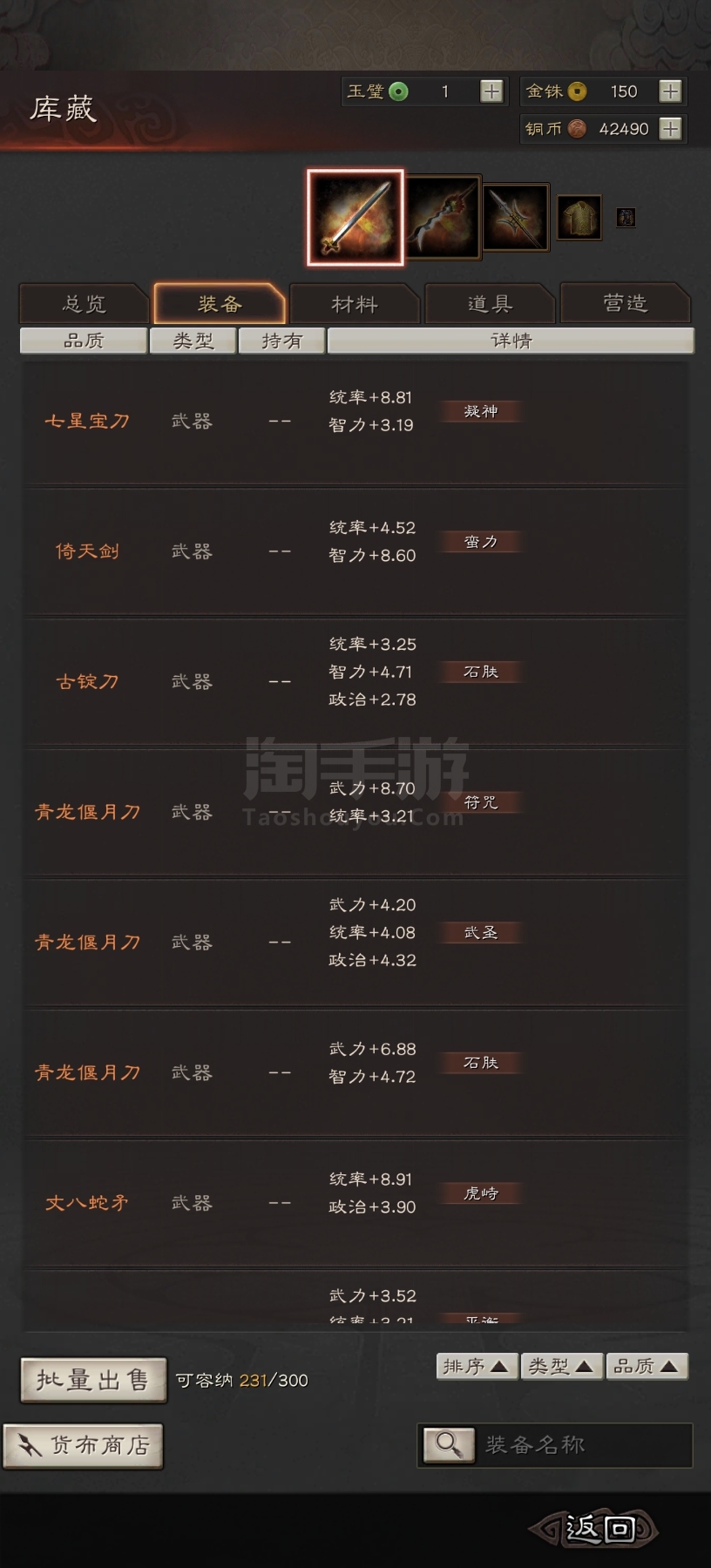Select 青龙偃月刀 with the 武圣 skill

[355, 942]
